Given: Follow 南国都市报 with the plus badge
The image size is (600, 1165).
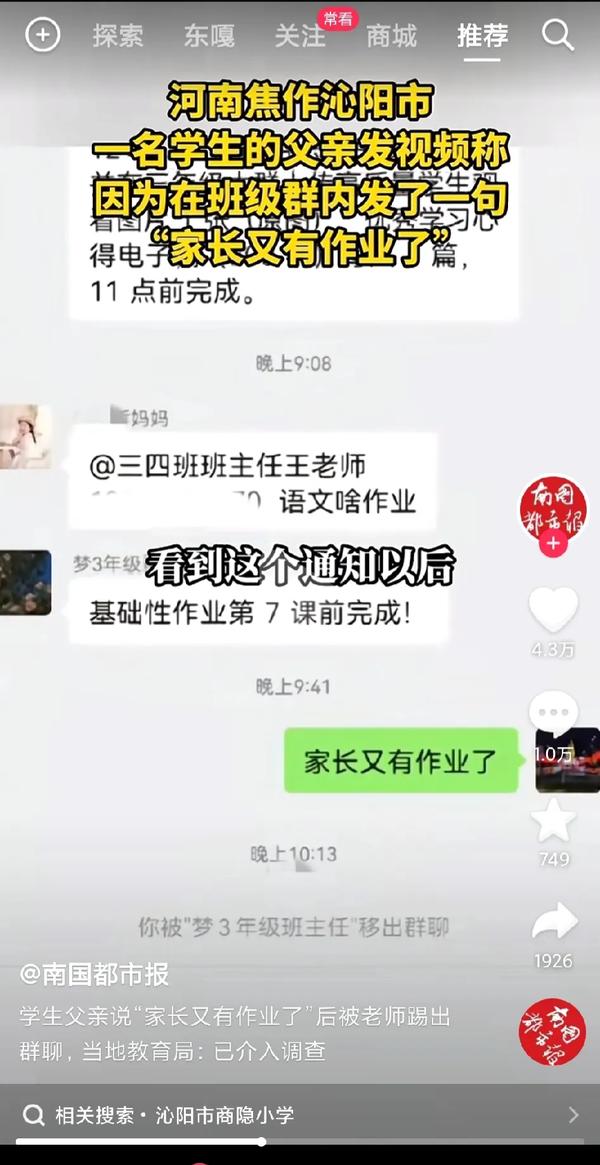Looking at the screenshot, I should 552,545.
